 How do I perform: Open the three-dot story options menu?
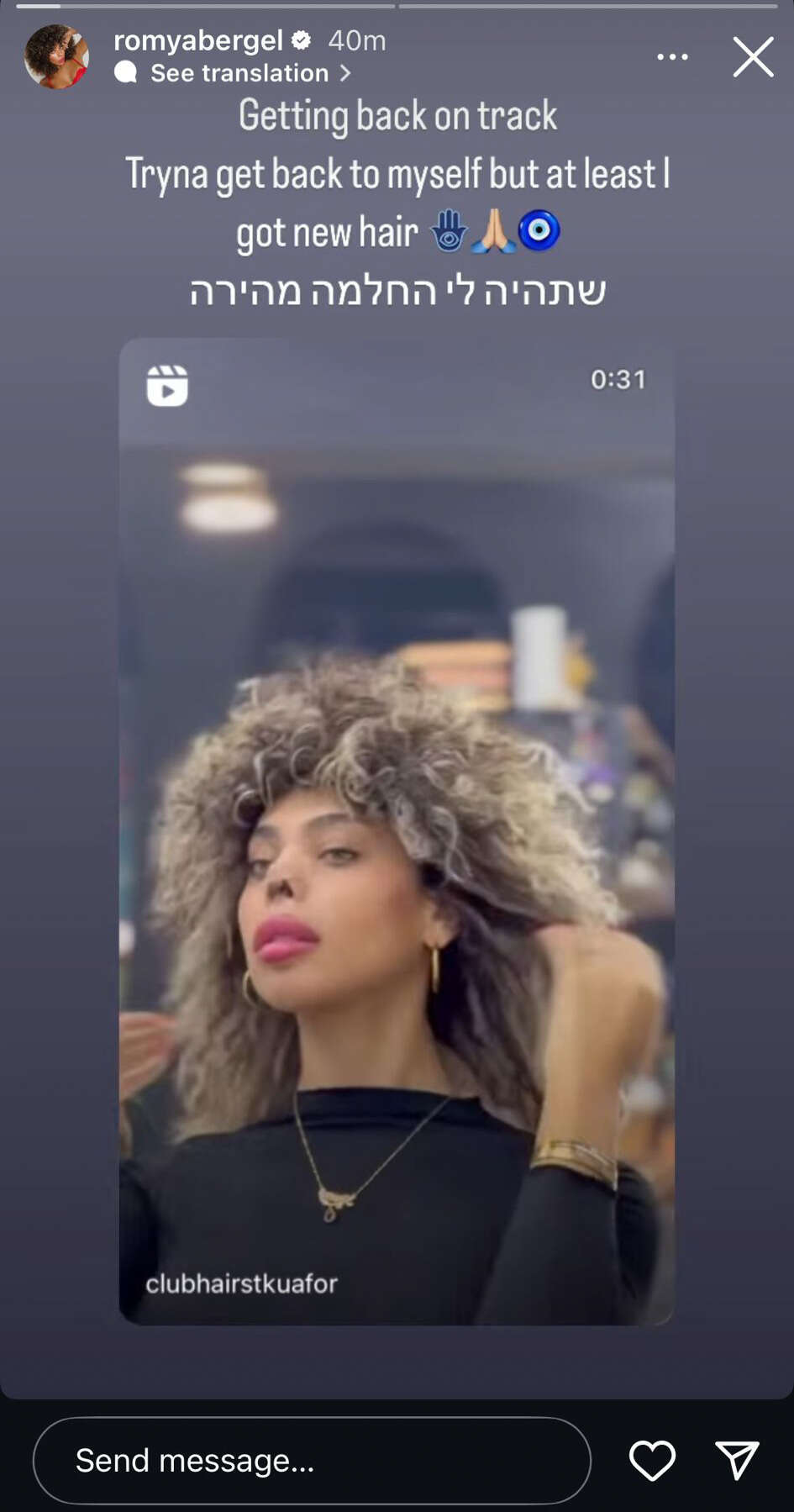pyautogui.click(x=672, y=57)
